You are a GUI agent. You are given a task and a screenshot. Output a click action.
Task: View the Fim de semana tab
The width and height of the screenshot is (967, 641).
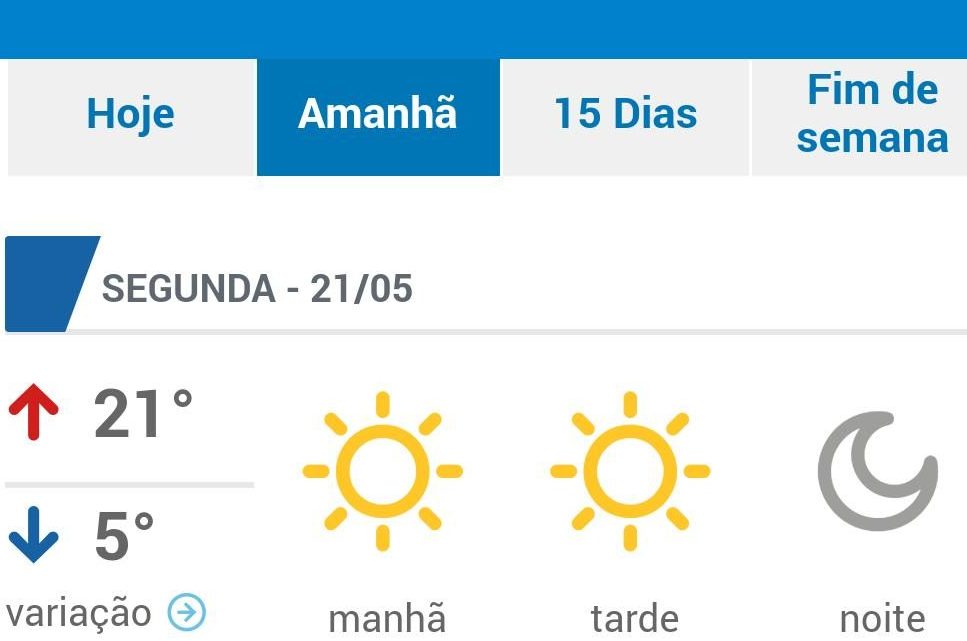(x=872, y=115)
